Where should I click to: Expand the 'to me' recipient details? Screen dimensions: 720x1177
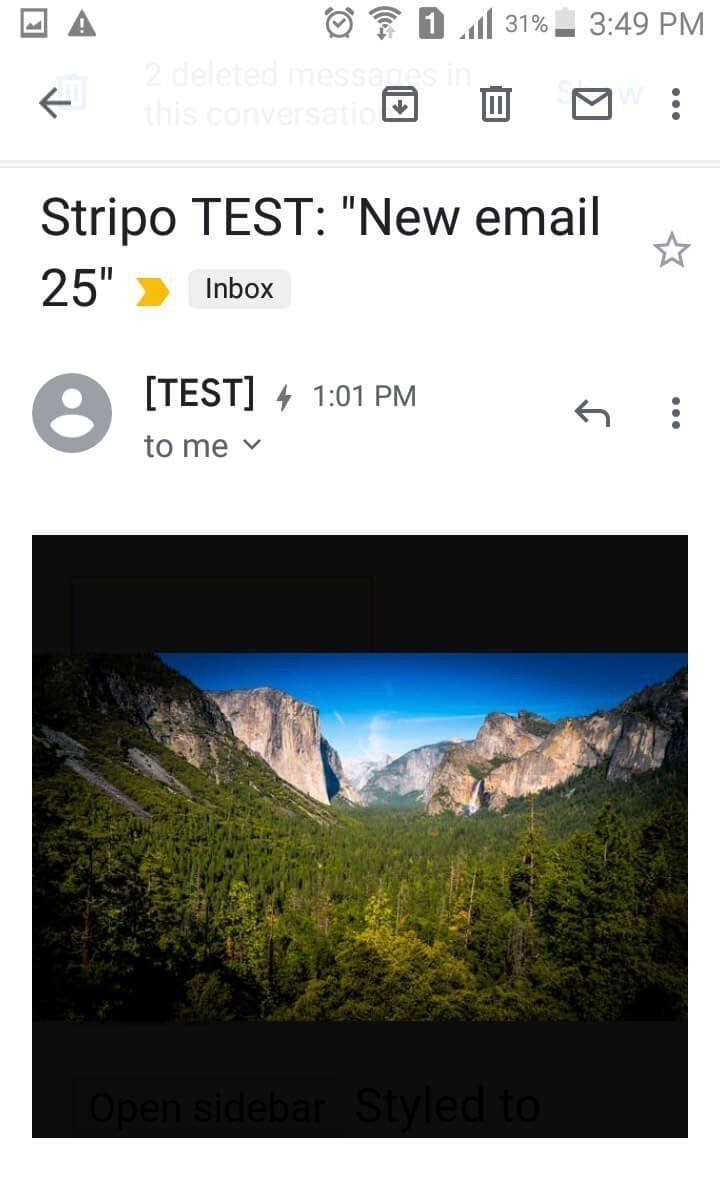pos(202,446)
